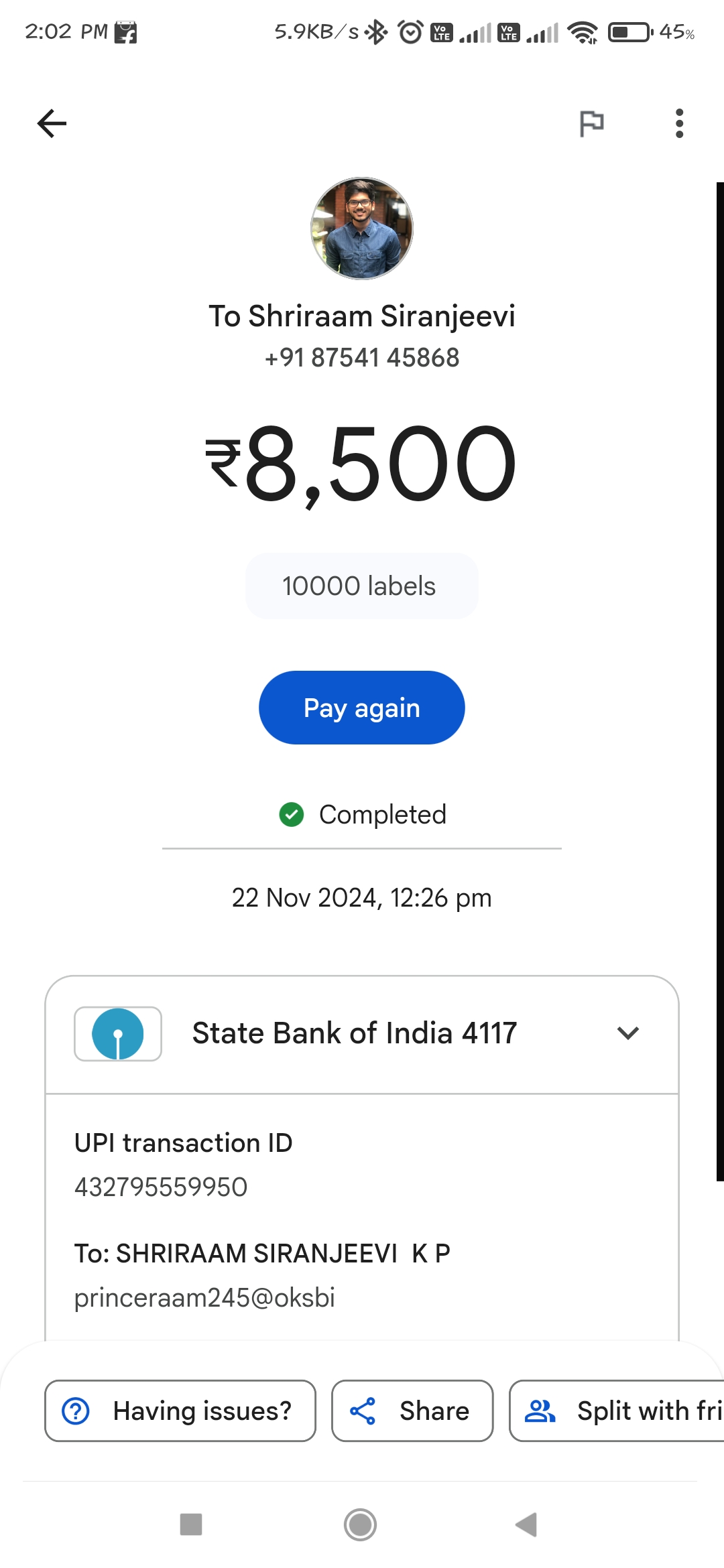Go back using the top-left arrow
The width and height of the screenshot is (724, 1568).
pos(52,123)
